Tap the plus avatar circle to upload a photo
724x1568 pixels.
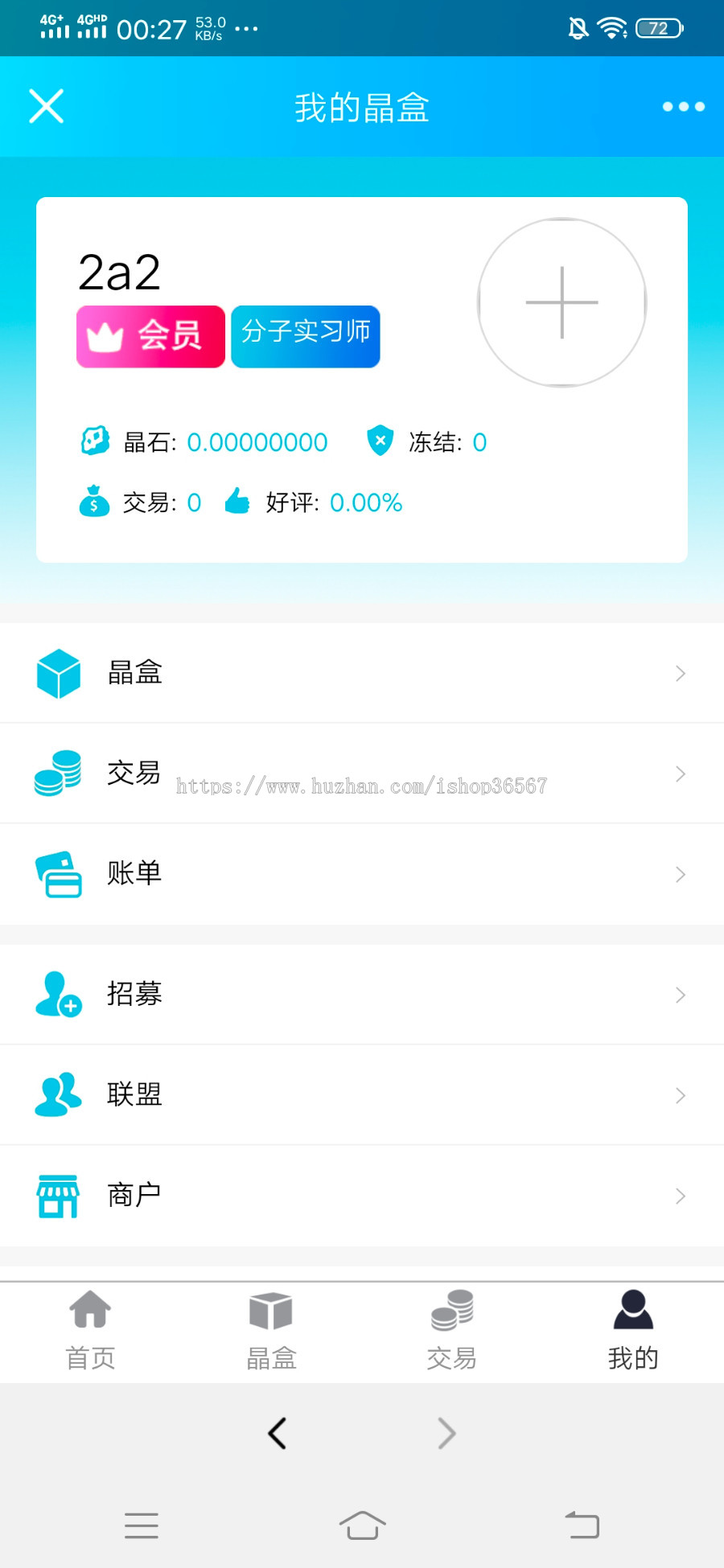click(x=562, y=302)
